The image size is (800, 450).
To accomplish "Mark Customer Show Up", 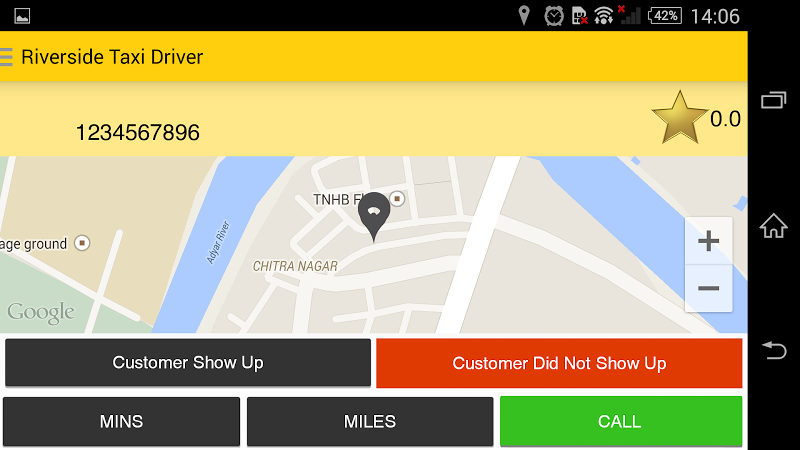I will (x=188, y=362).
